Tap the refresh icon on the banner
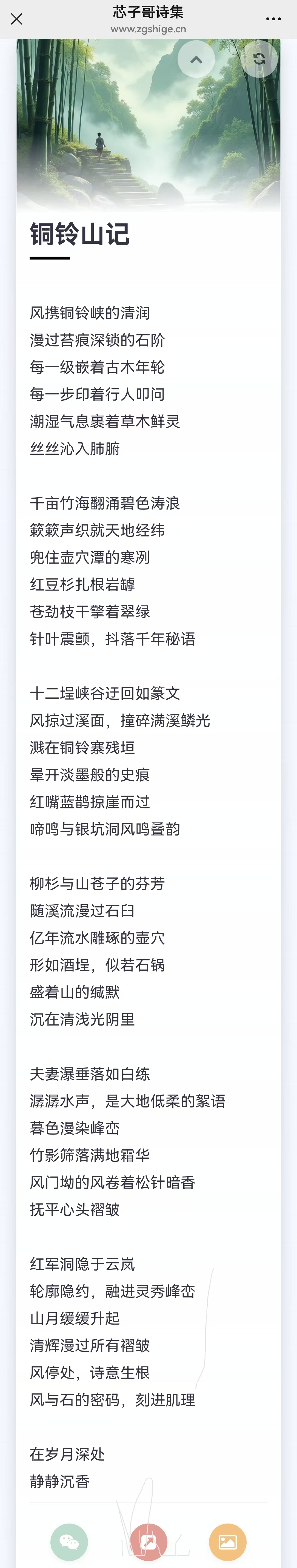The image size is (297, 1568). 259,59
